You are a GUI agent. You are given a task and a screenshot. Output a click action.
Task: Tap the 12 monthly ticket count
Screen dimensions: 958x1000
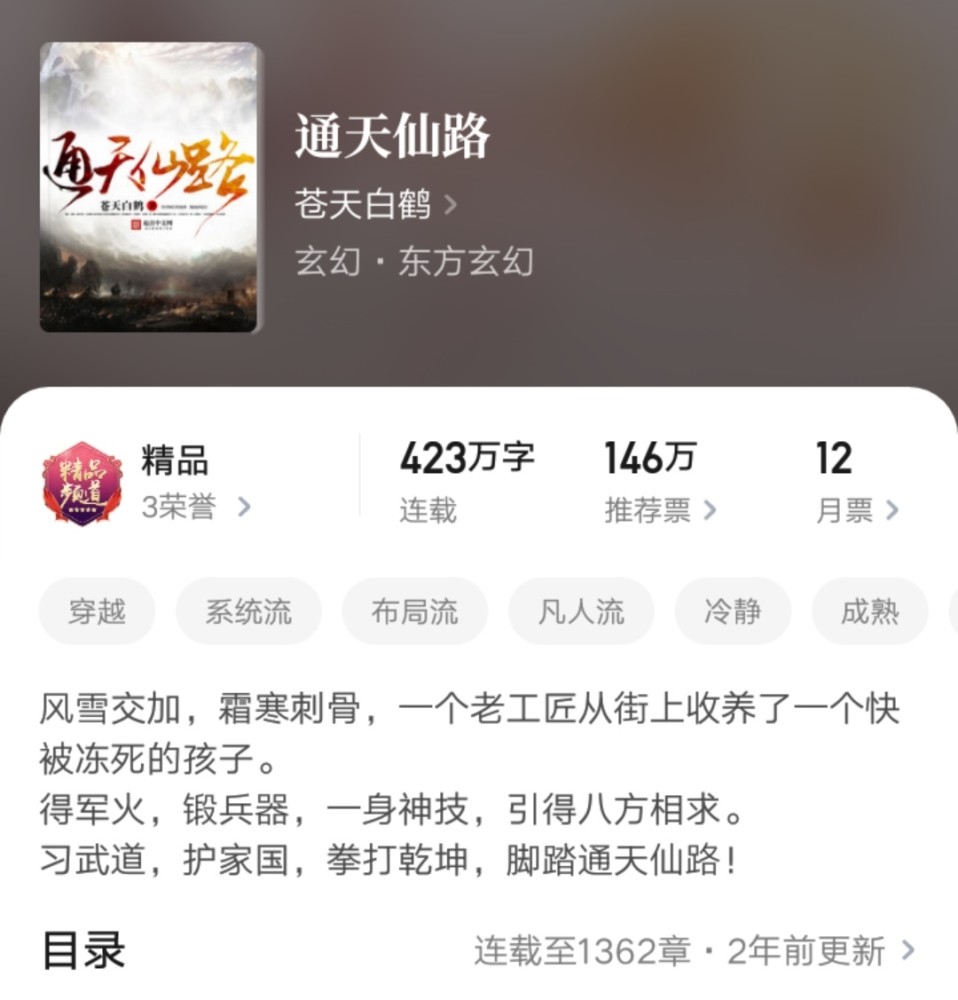[837, 458]
